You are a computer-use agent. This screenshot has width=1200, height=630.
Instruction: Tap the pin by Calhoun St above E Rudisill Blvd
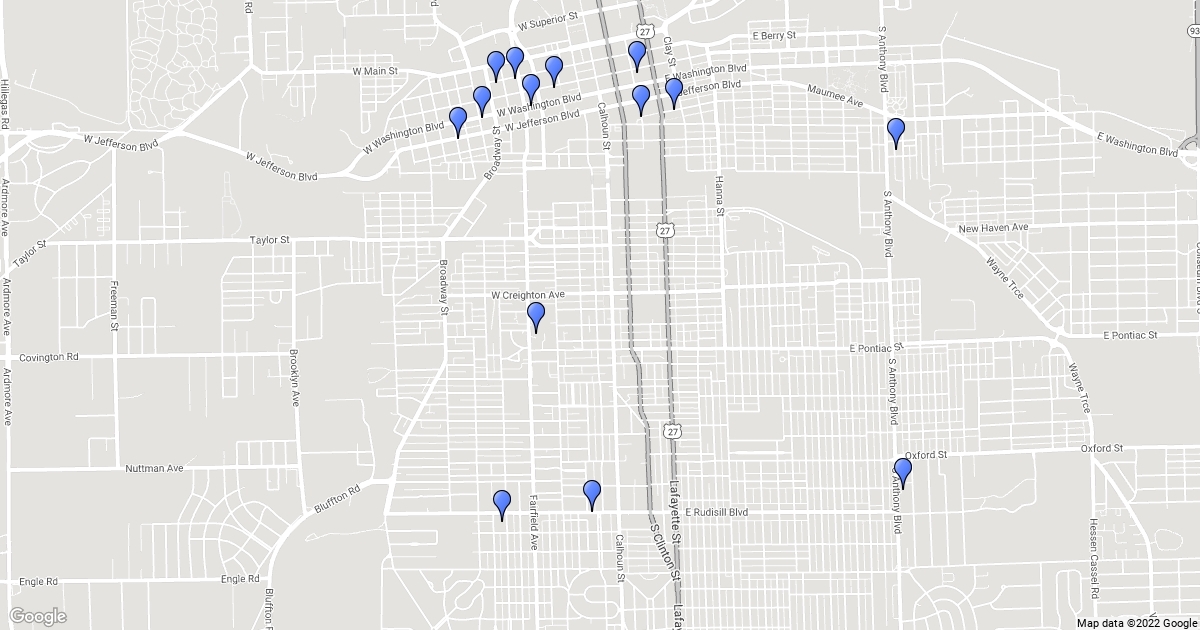[x=592, y=493]
